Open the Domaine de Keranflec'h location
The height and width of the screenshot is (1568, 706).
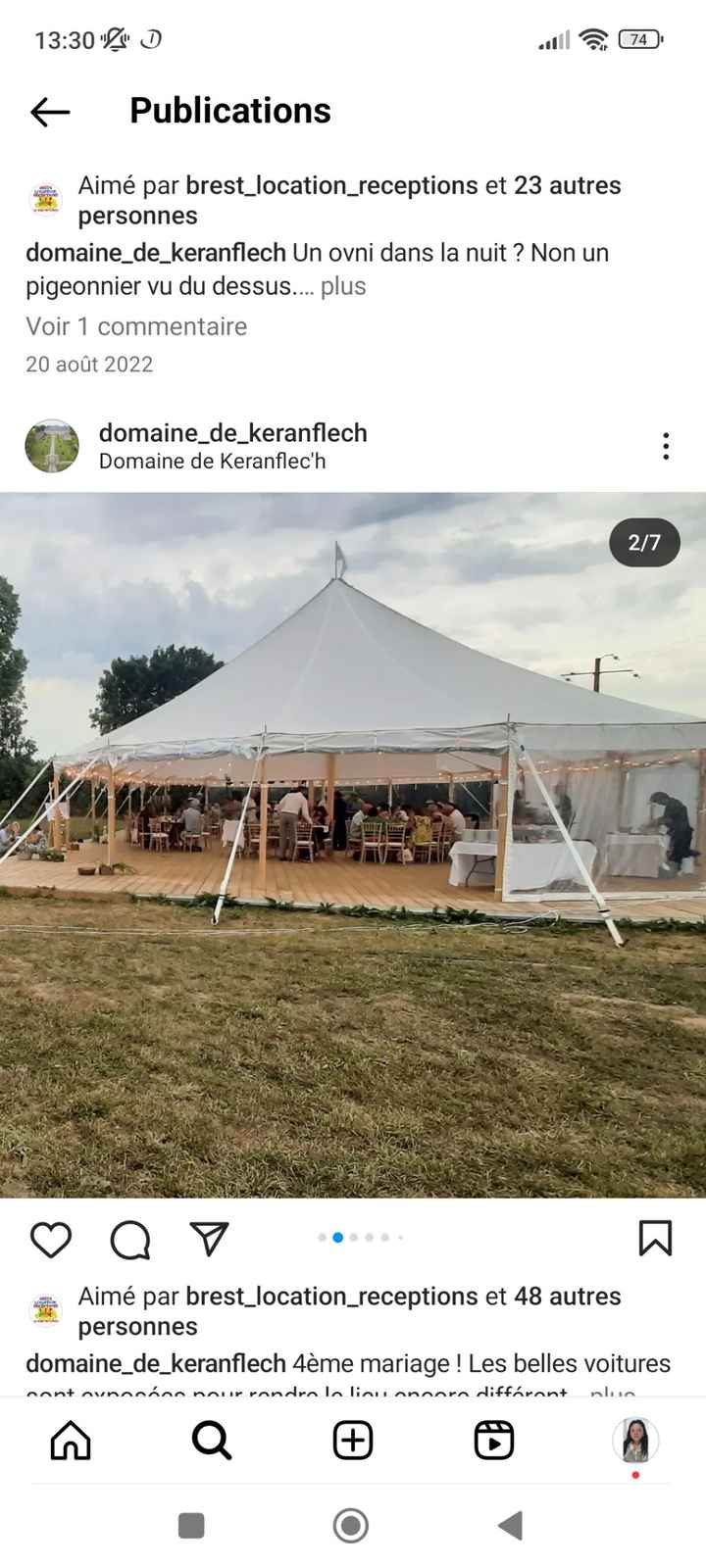coord(212,461)
